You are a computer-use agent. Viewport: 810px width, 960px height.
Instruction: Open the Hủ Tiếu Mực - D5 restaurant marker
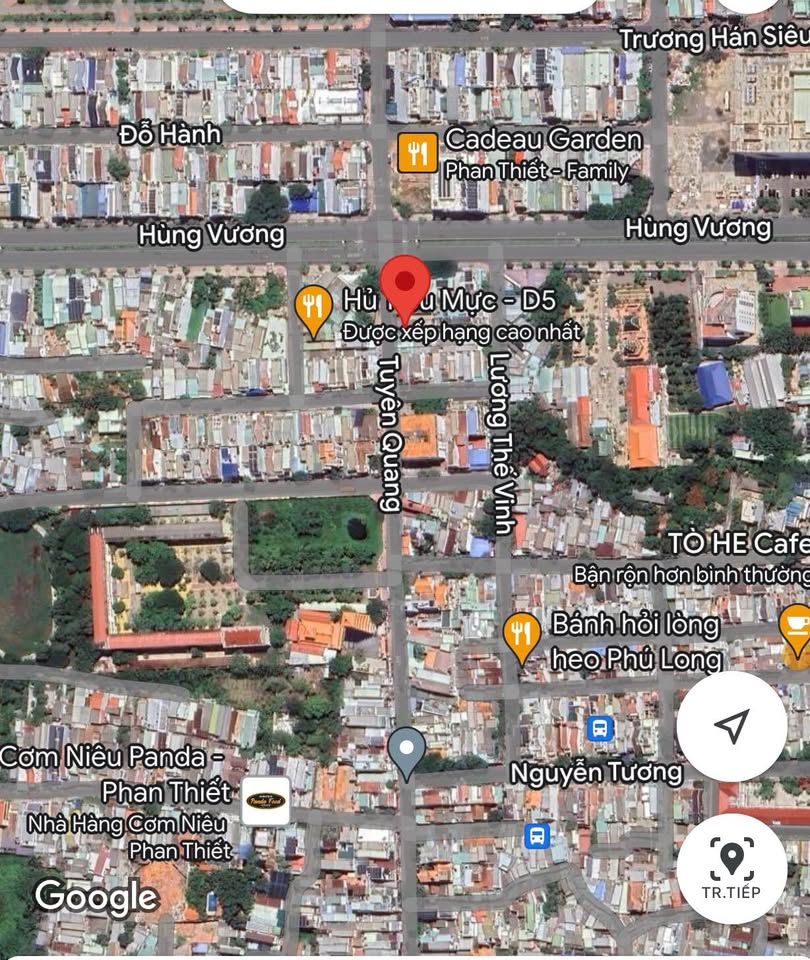point(314,308)
